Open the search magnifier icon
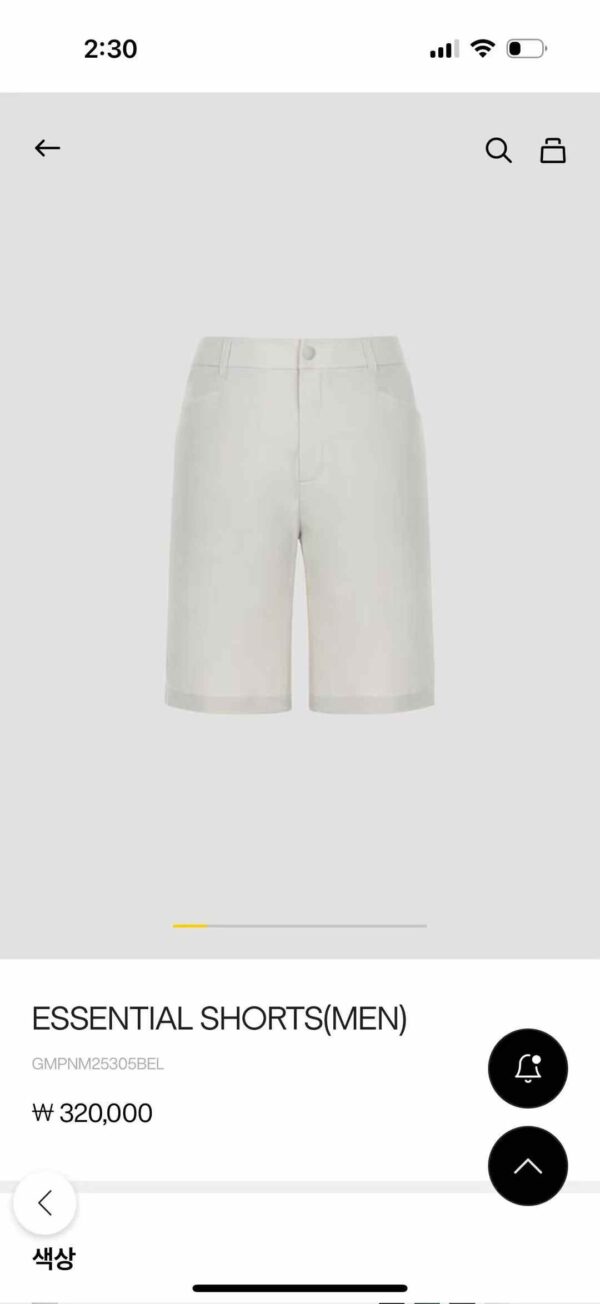 coord(498,150)
